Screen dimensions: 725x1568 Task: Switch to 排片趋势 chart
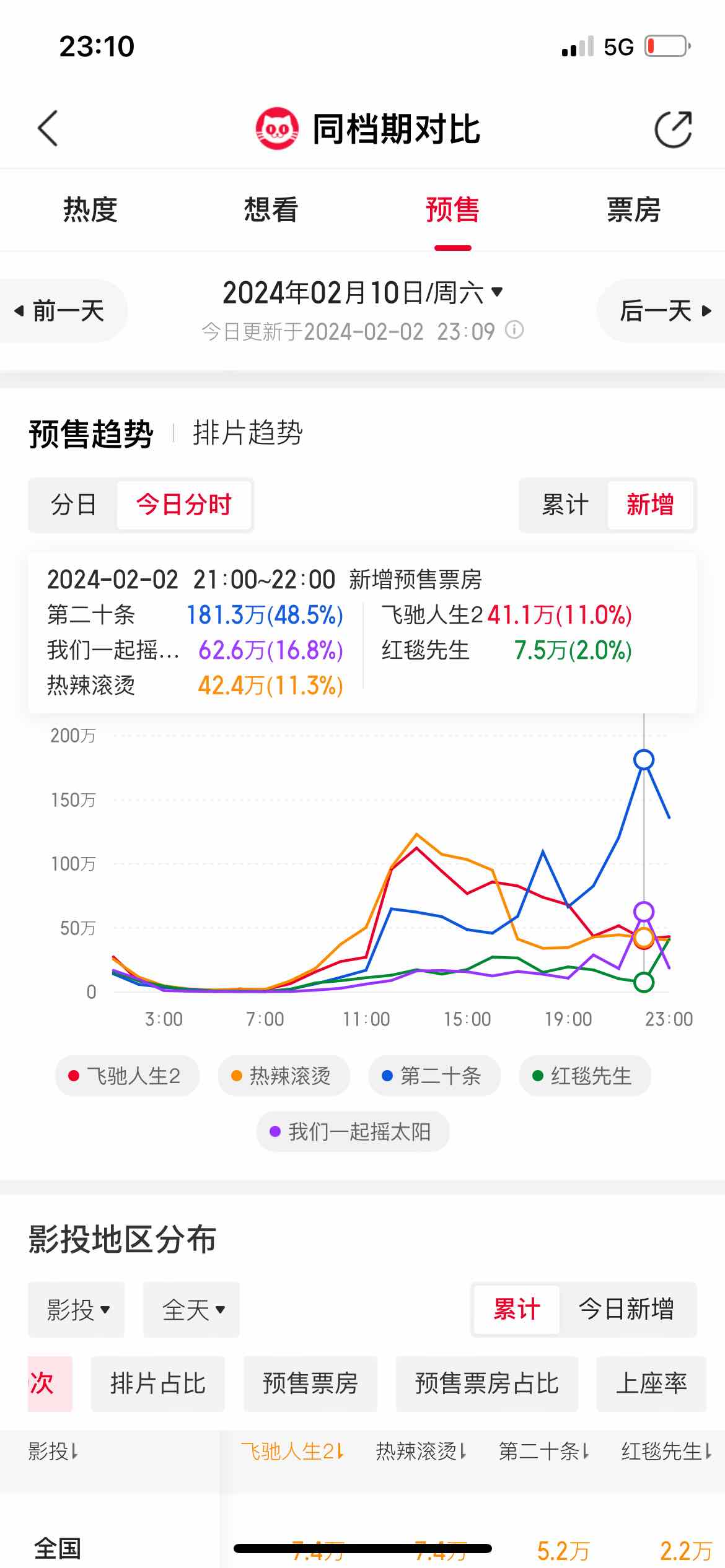(x=247, y=432)
